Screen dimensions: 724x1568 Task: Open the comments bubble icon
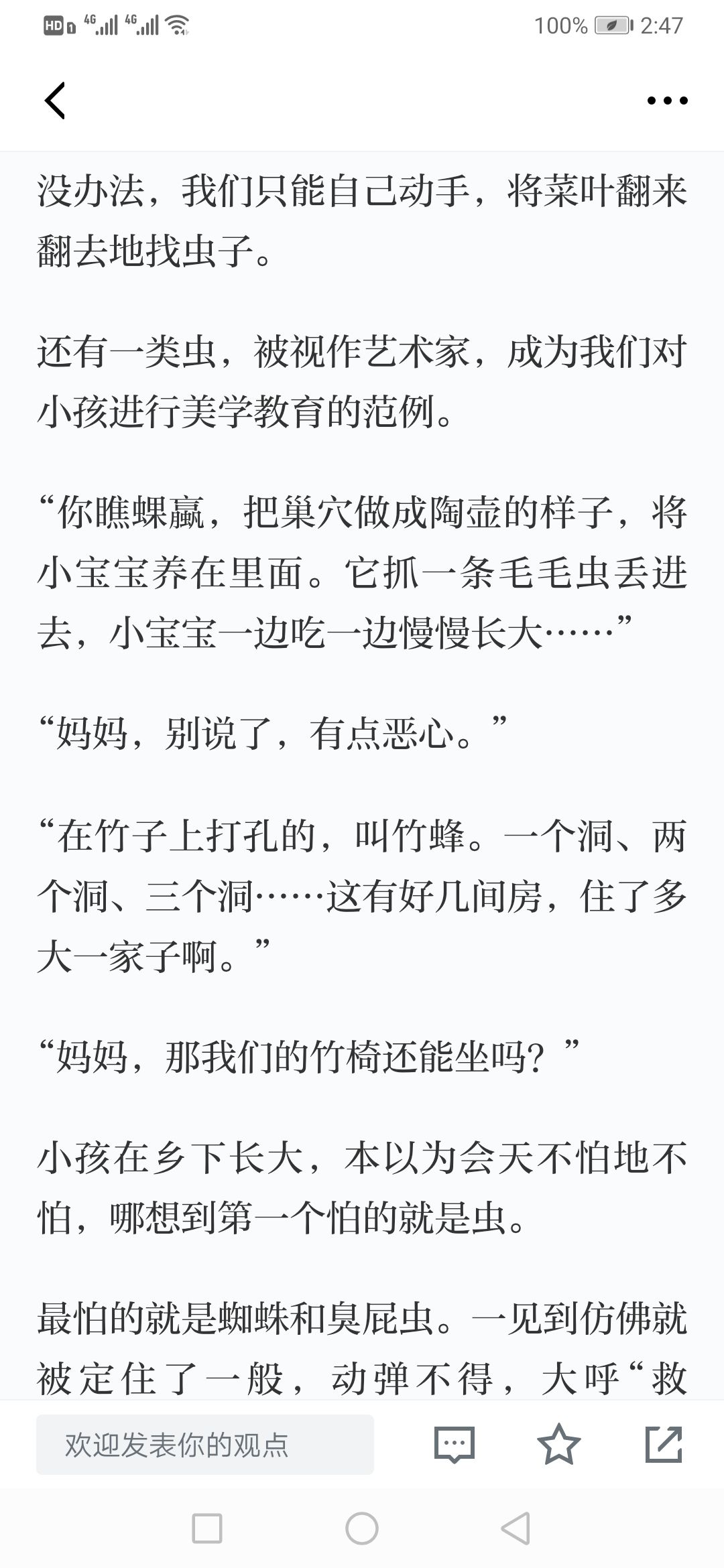click(455, 1444)
